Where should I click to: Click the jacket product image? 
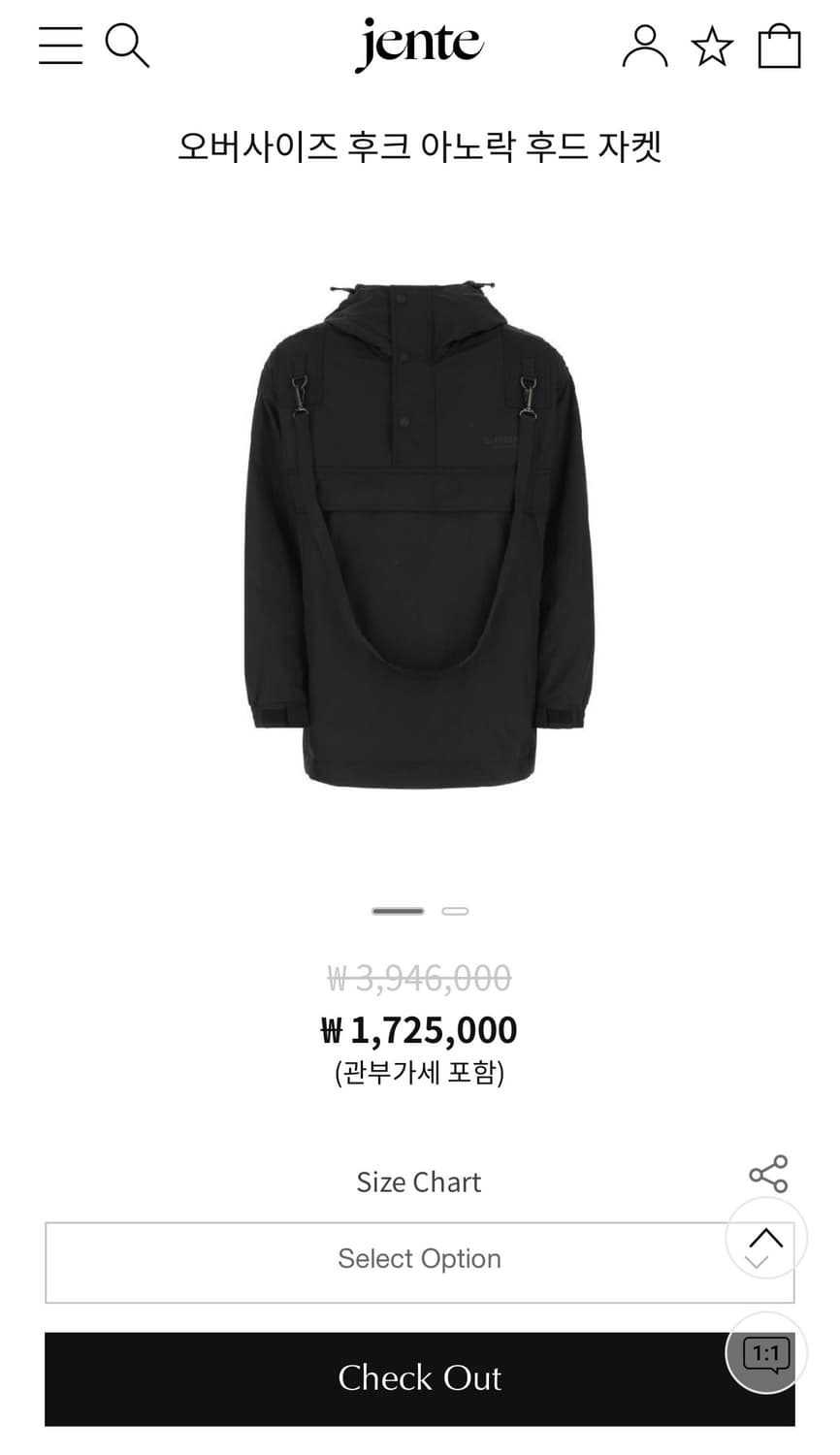(419, 533)
